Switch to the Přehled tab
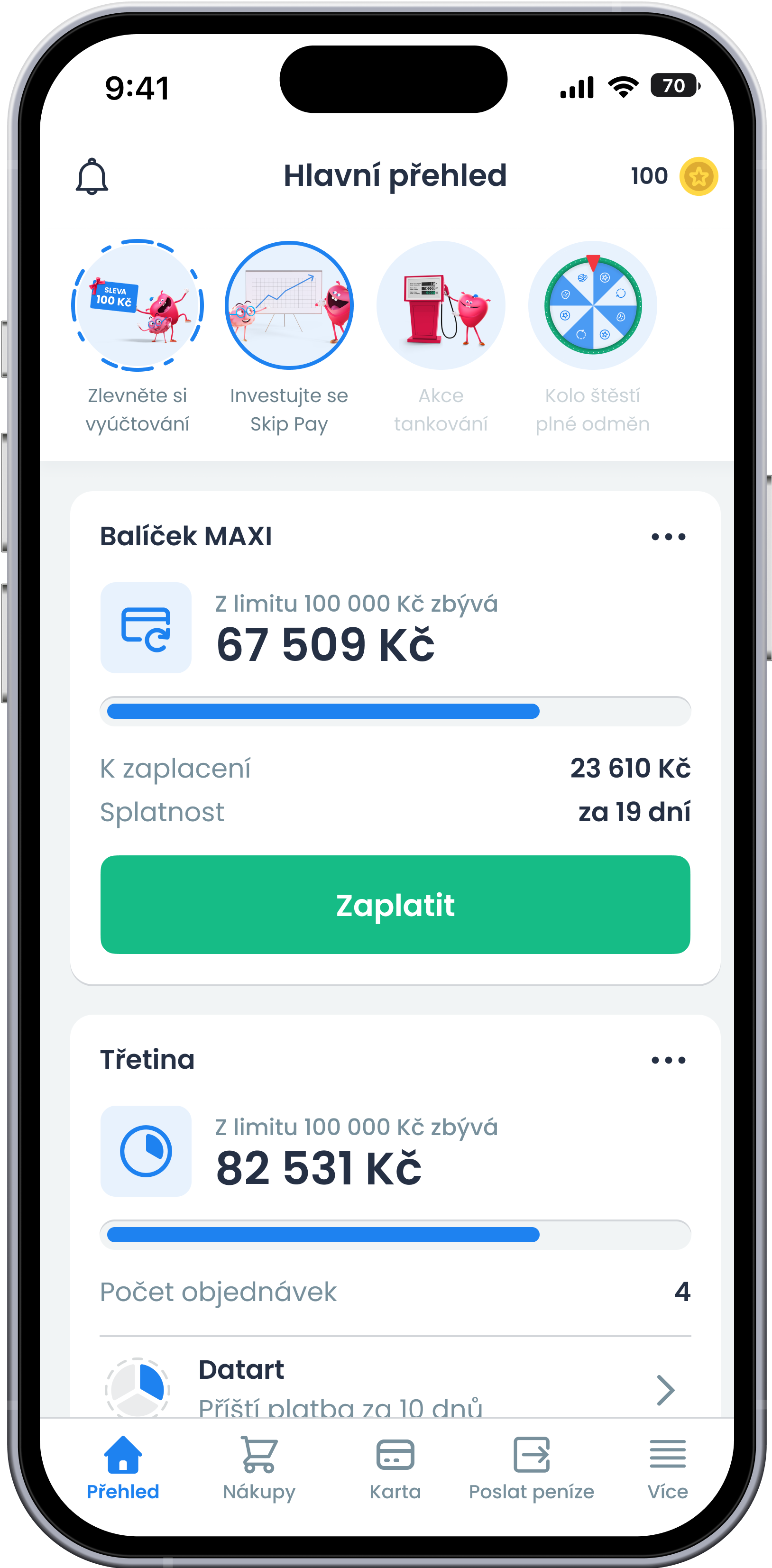The width and height of the screenshot is (772, 1568). 123,1468
